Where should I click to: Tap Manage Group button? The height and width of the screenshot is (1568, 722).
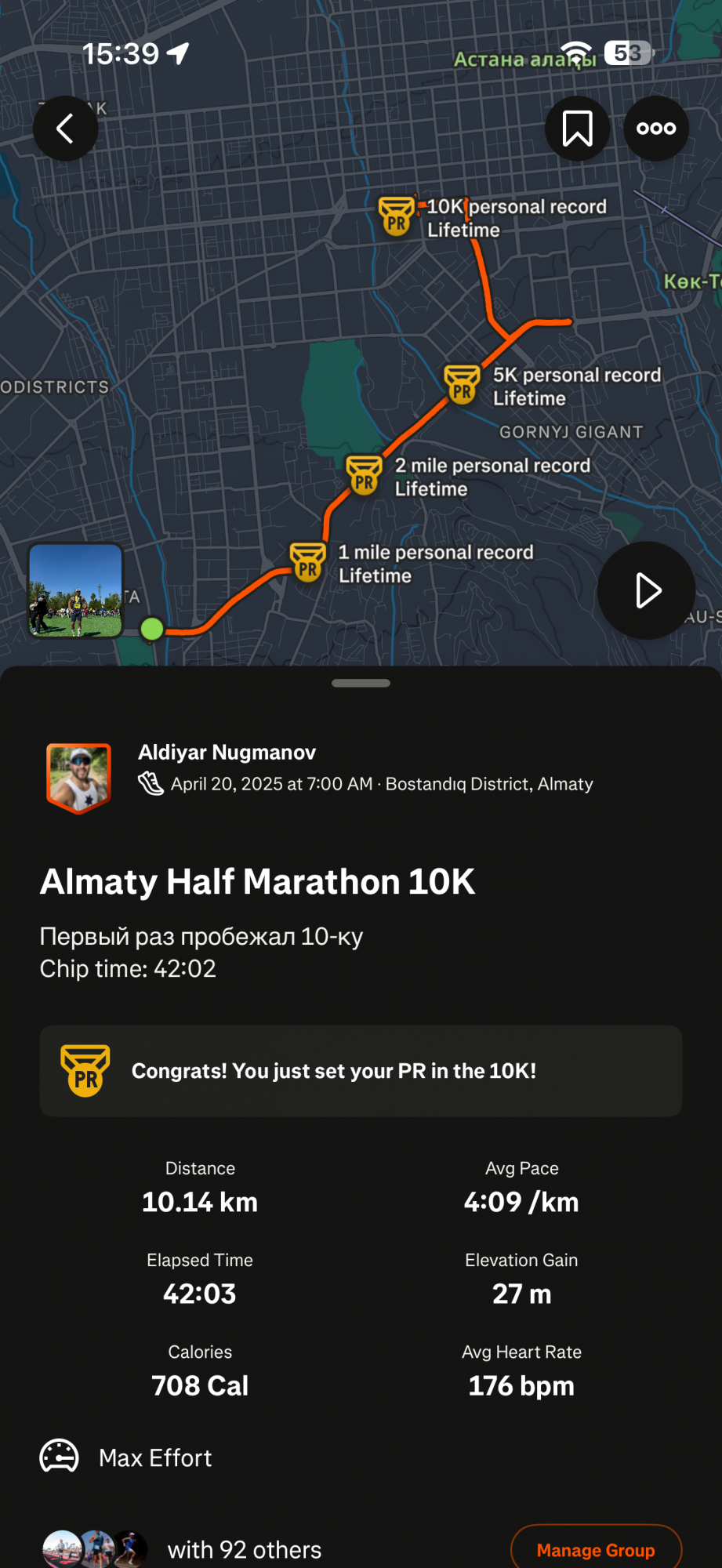[x=596, y=1549]
